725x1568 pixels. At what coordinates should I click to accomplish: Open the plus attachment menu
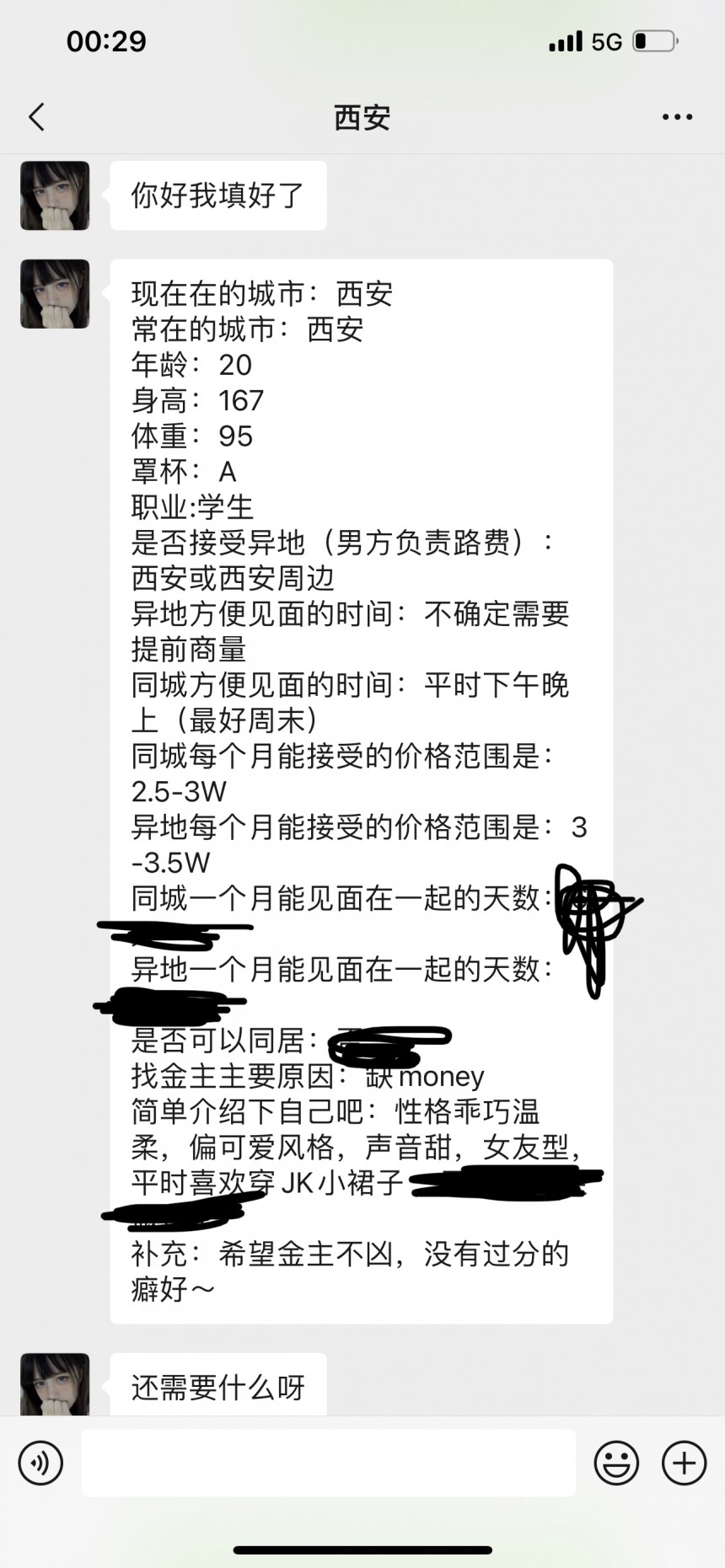point(684,1463)
